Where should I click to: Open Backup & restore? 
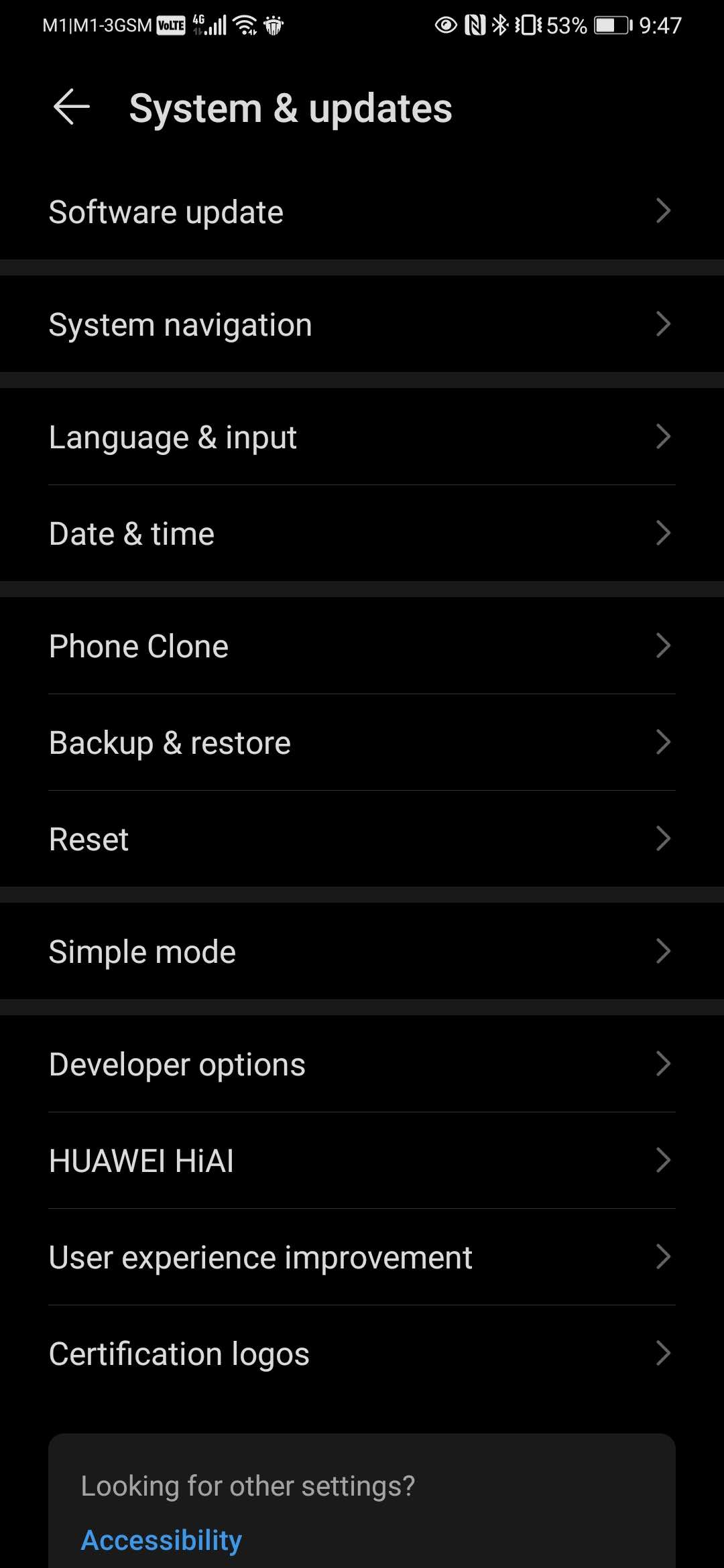tap(362, 742)
